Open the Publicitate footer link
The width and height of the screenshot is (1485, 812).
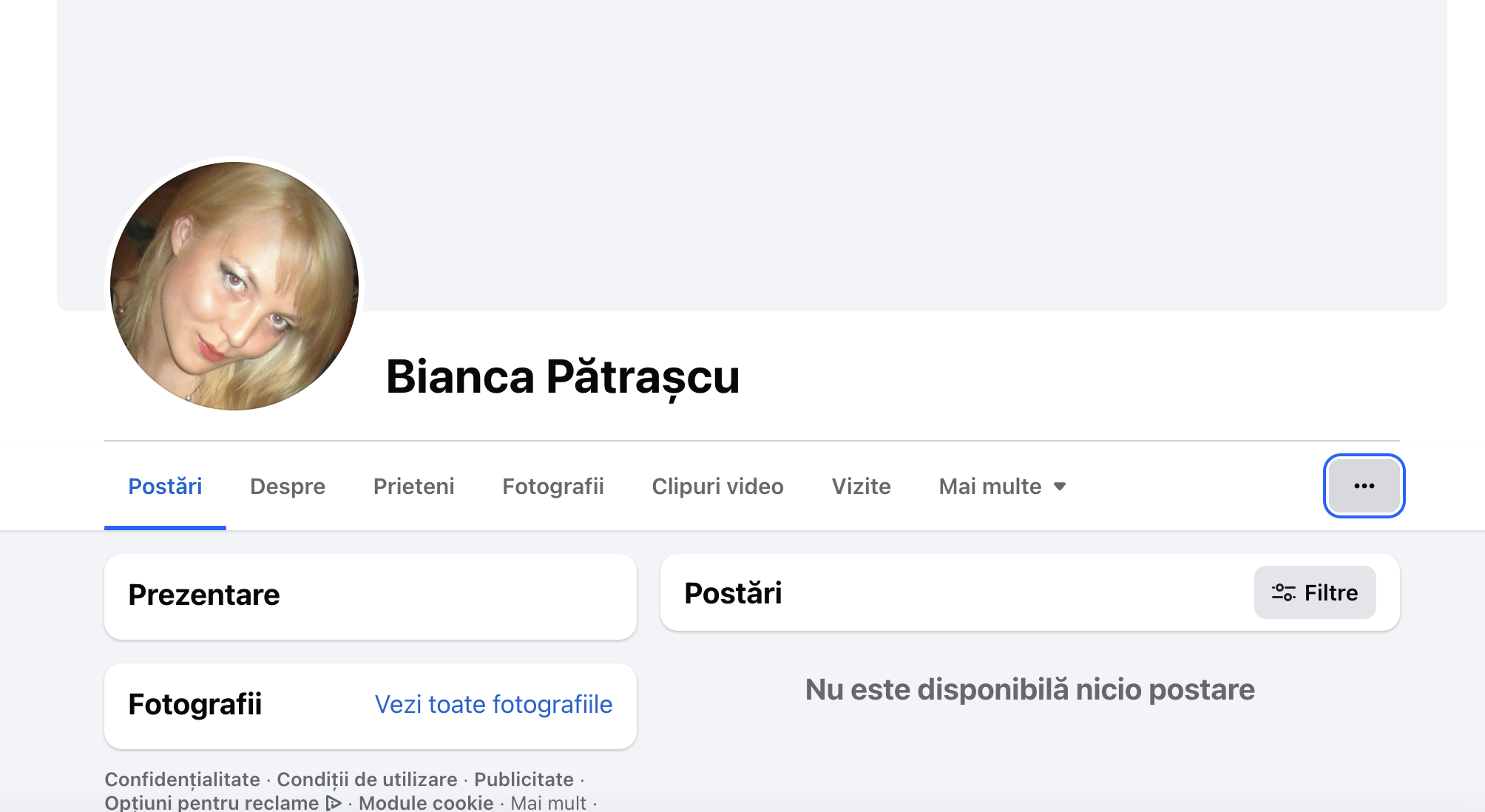click(524, 779)
